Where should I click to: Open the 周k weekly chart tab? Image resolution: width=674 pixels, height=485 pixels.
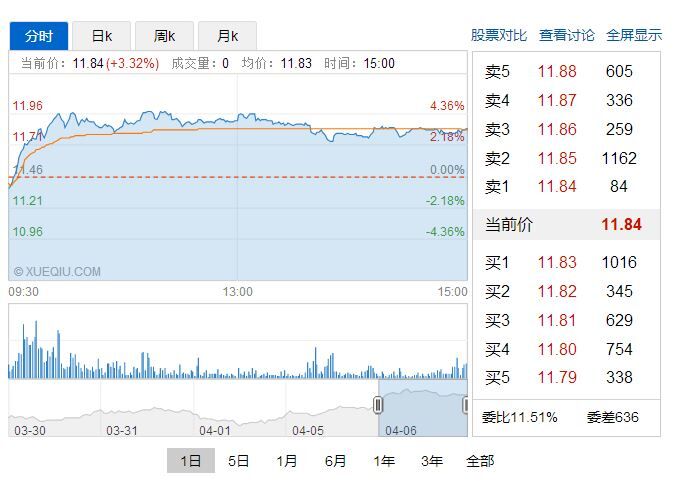click(164, 36)
